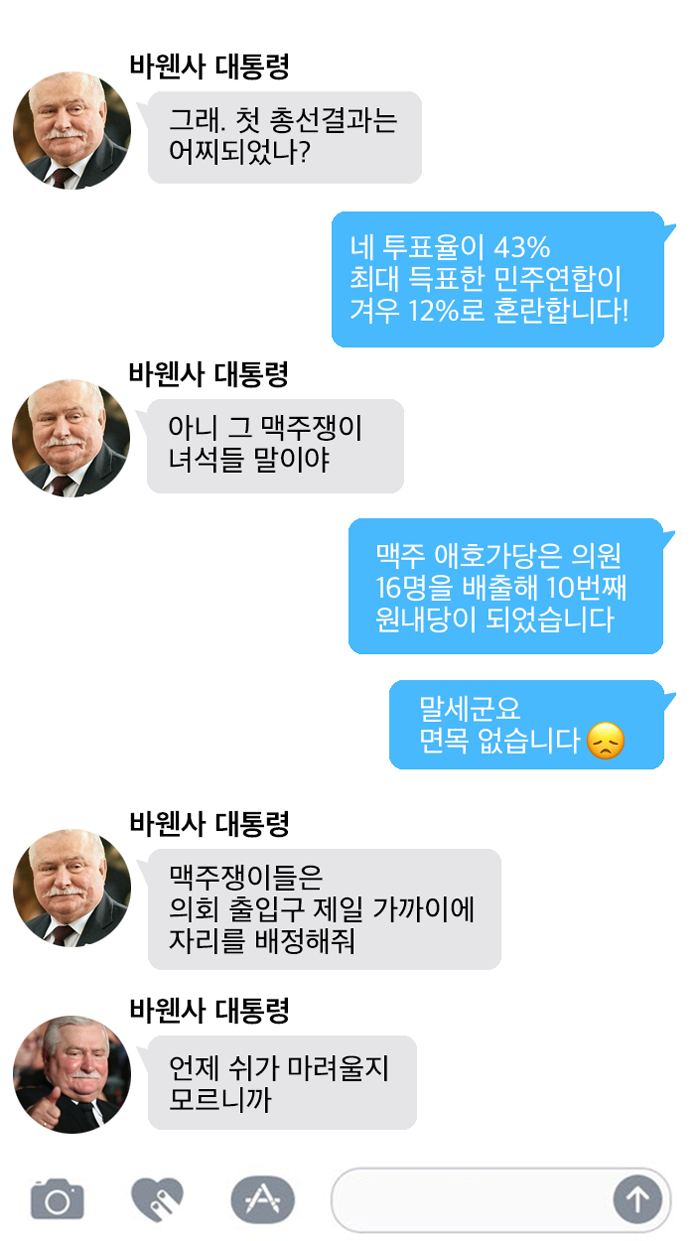
Task: Focus the message text field
Action: 472,1199
